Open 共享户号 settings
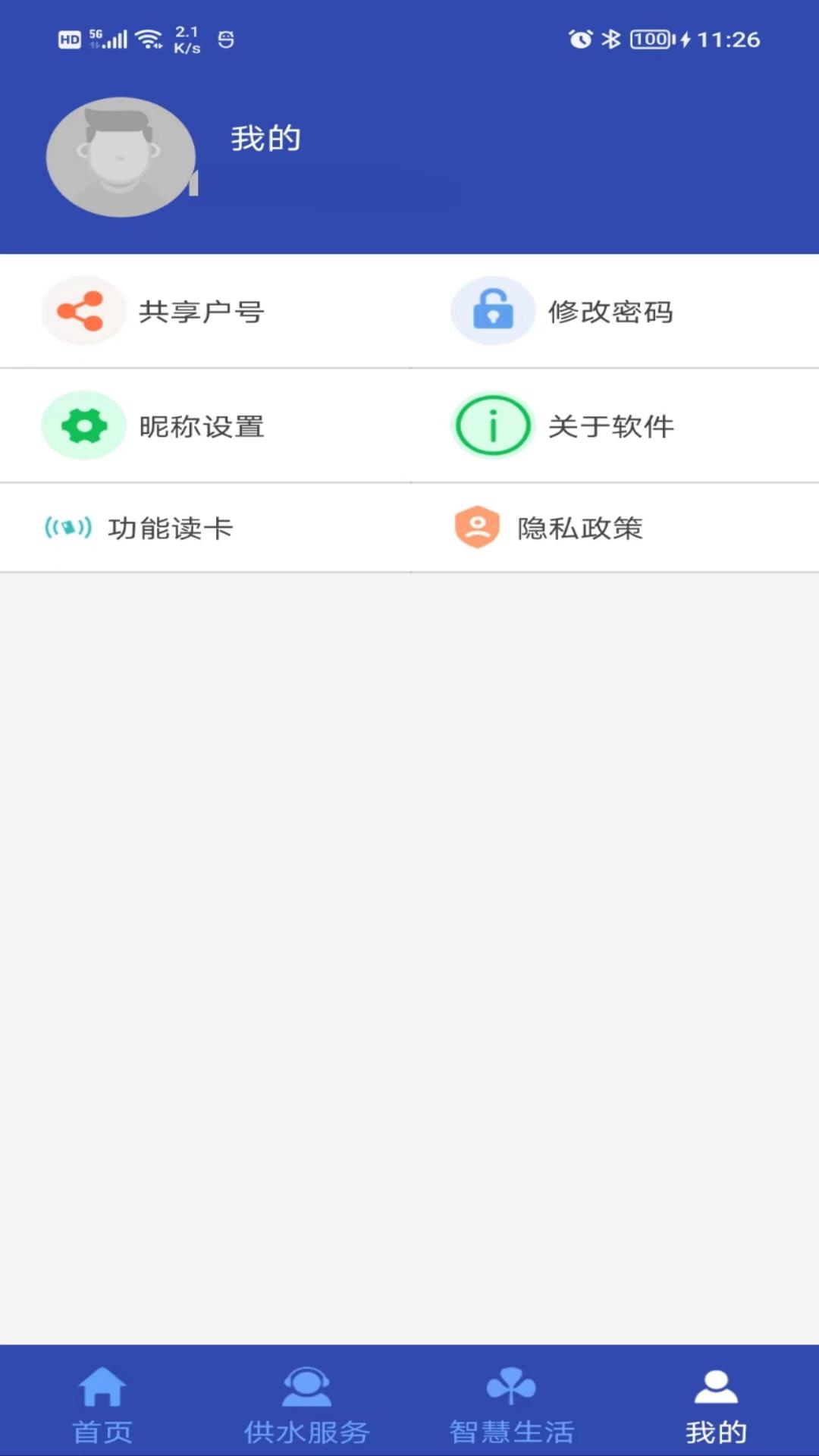Viewport: 819px width, 1456px height. (x=202, y=311)
